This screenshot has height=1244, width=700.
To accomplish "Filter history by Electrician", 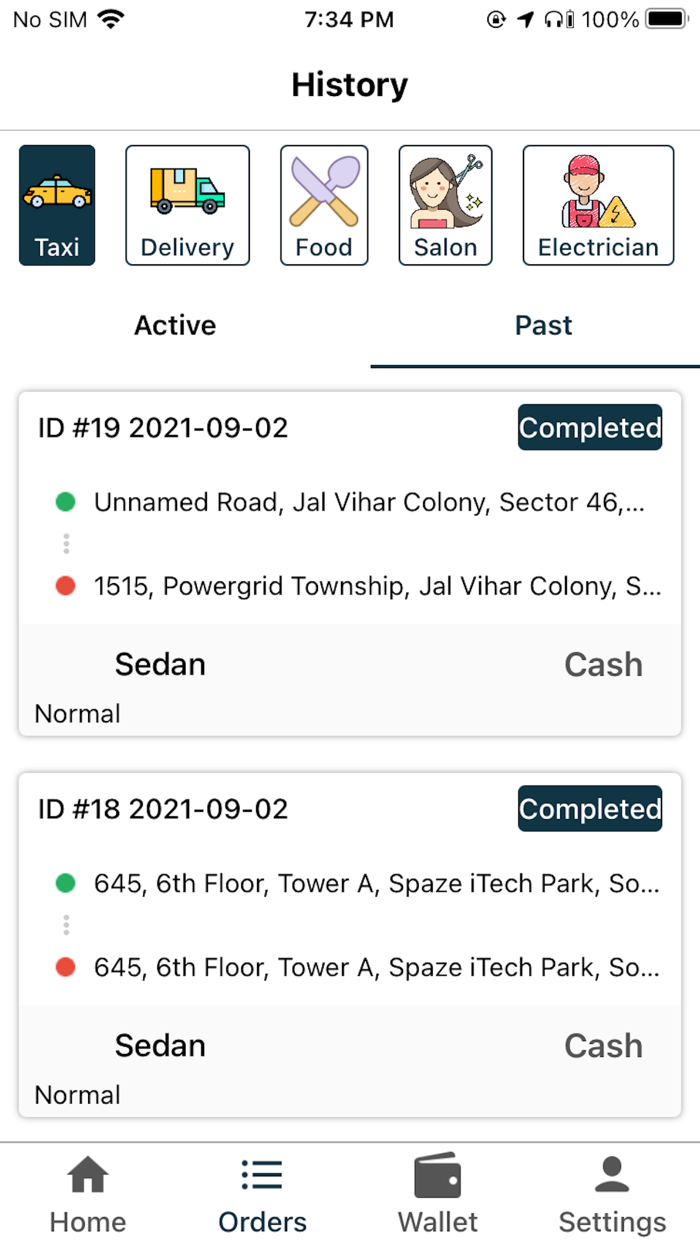I will pyautogui.click(x=598, y=205).
